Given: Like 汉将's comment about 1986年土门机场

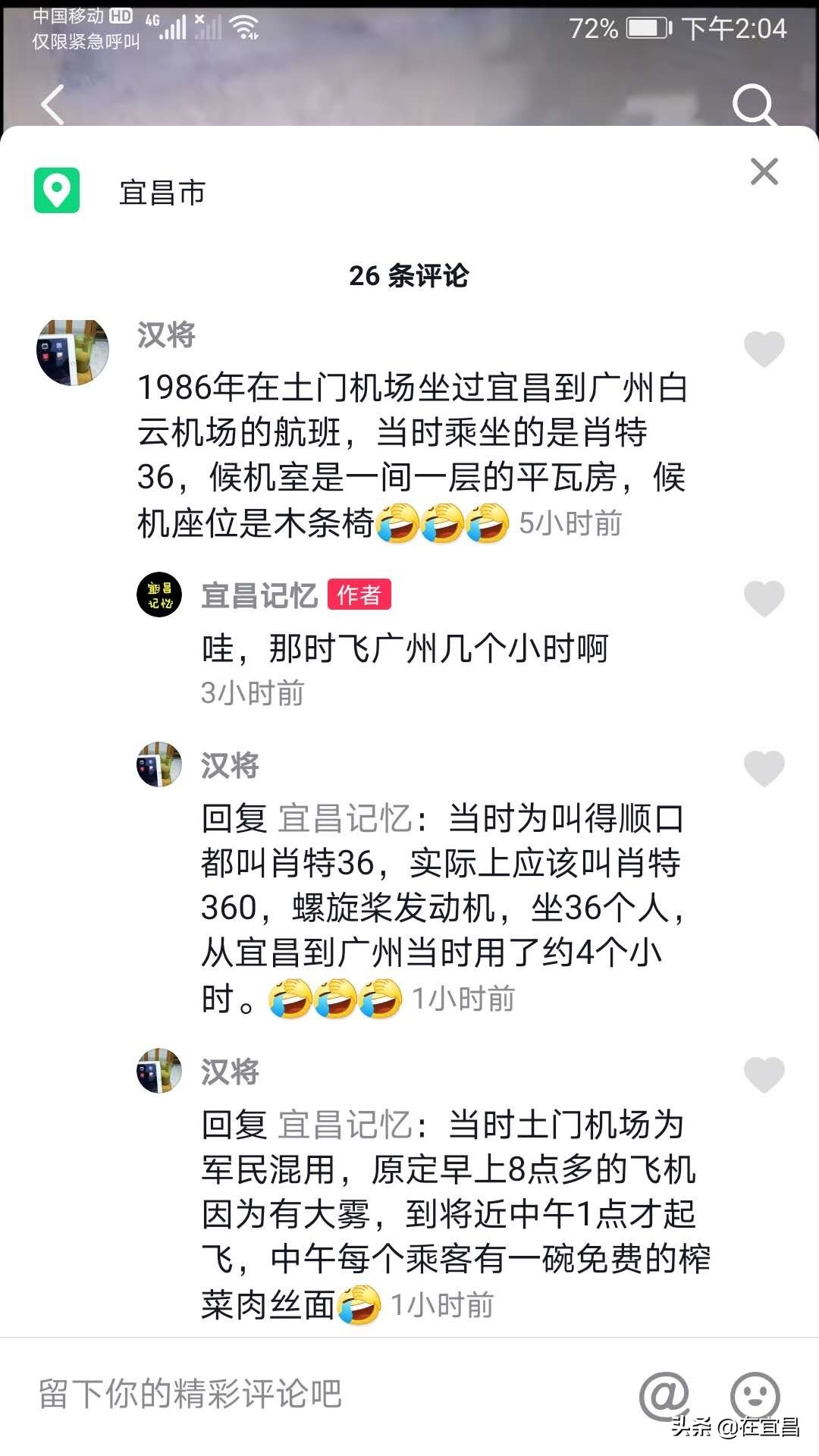Looking at the screenshot, I should pyautogui.click(x=764, y=349).
